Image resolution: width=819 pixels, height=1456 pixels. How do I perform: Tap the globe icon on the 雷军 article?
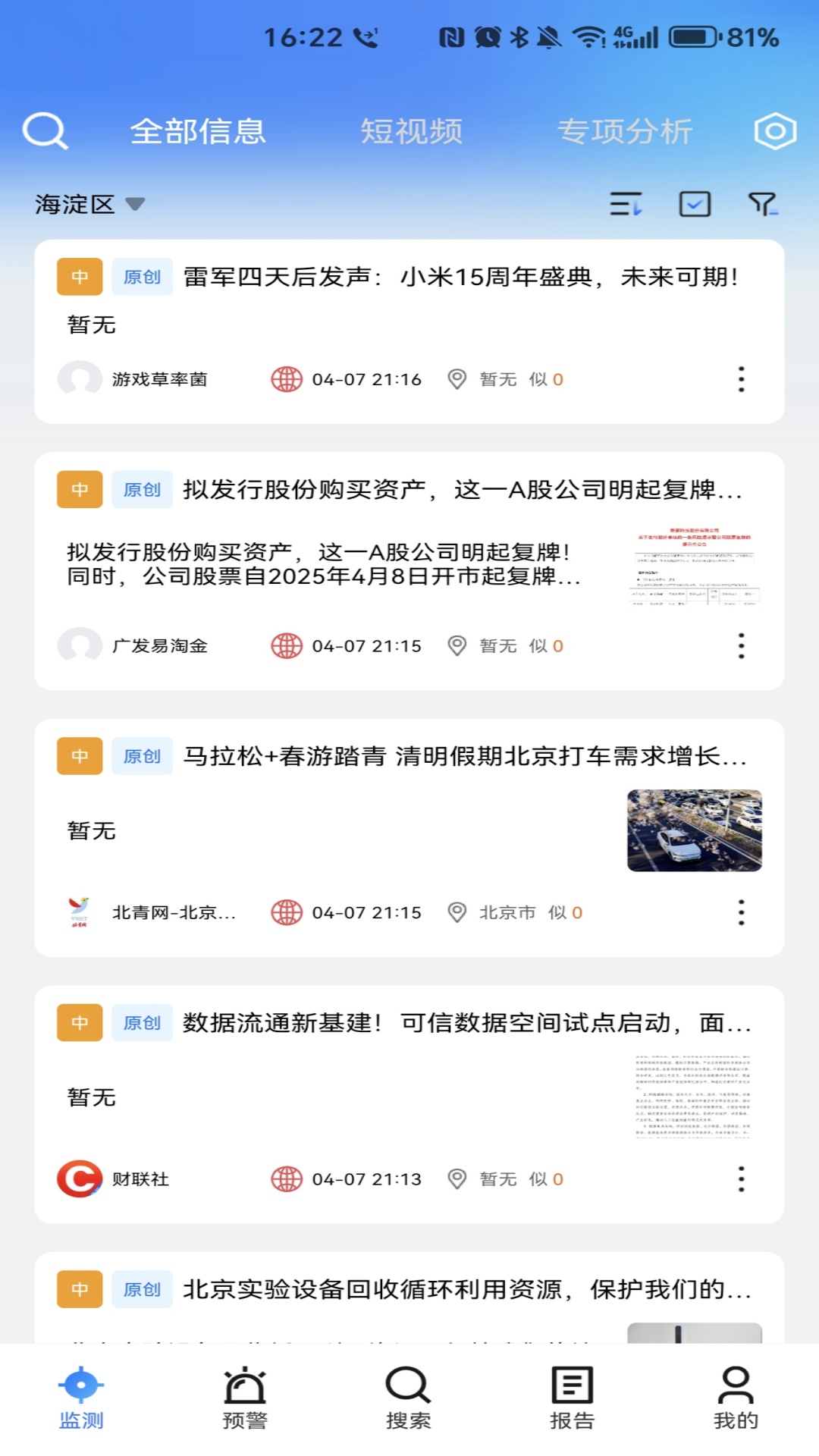coord(286,378)
